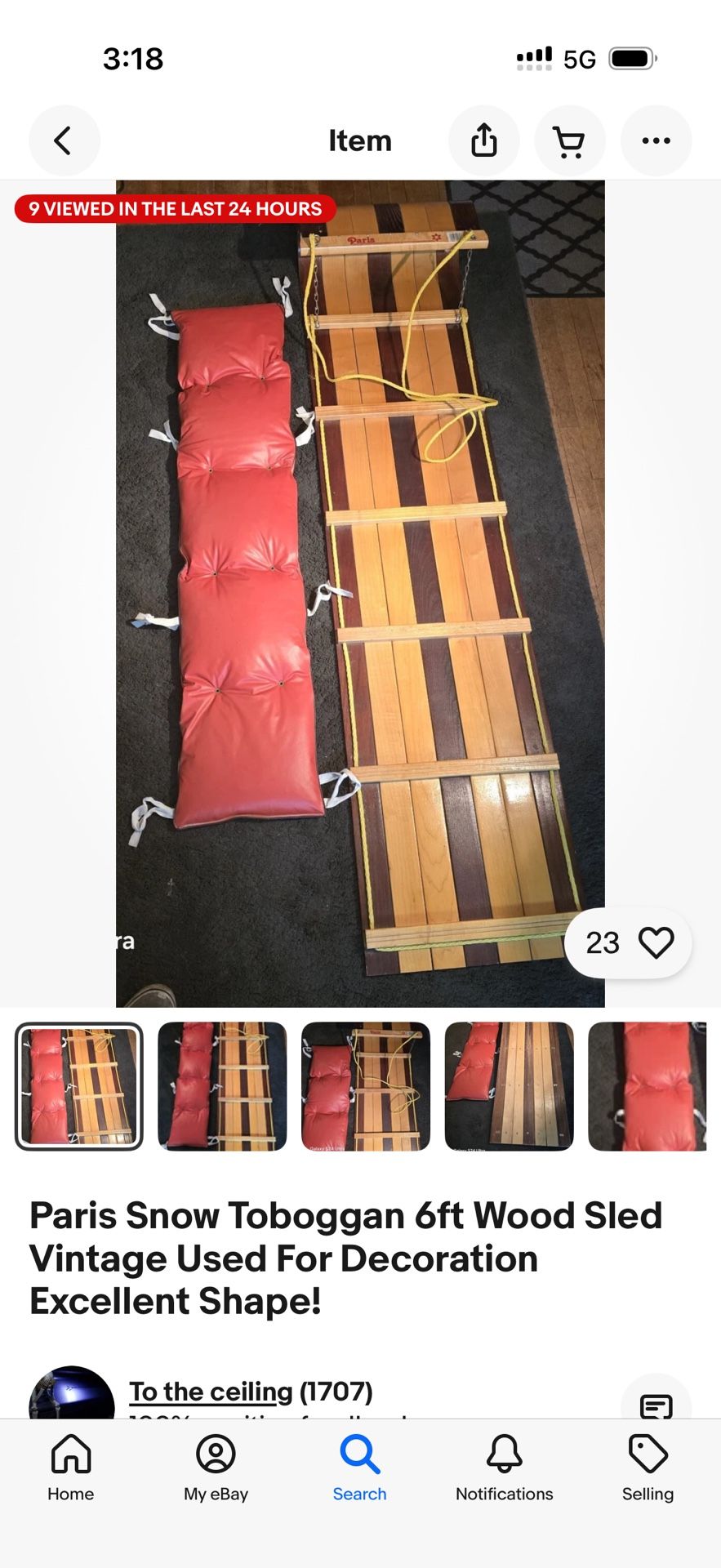The image size is (721, 1568).
Task: Go back from the item page
Action: [64, 140]
